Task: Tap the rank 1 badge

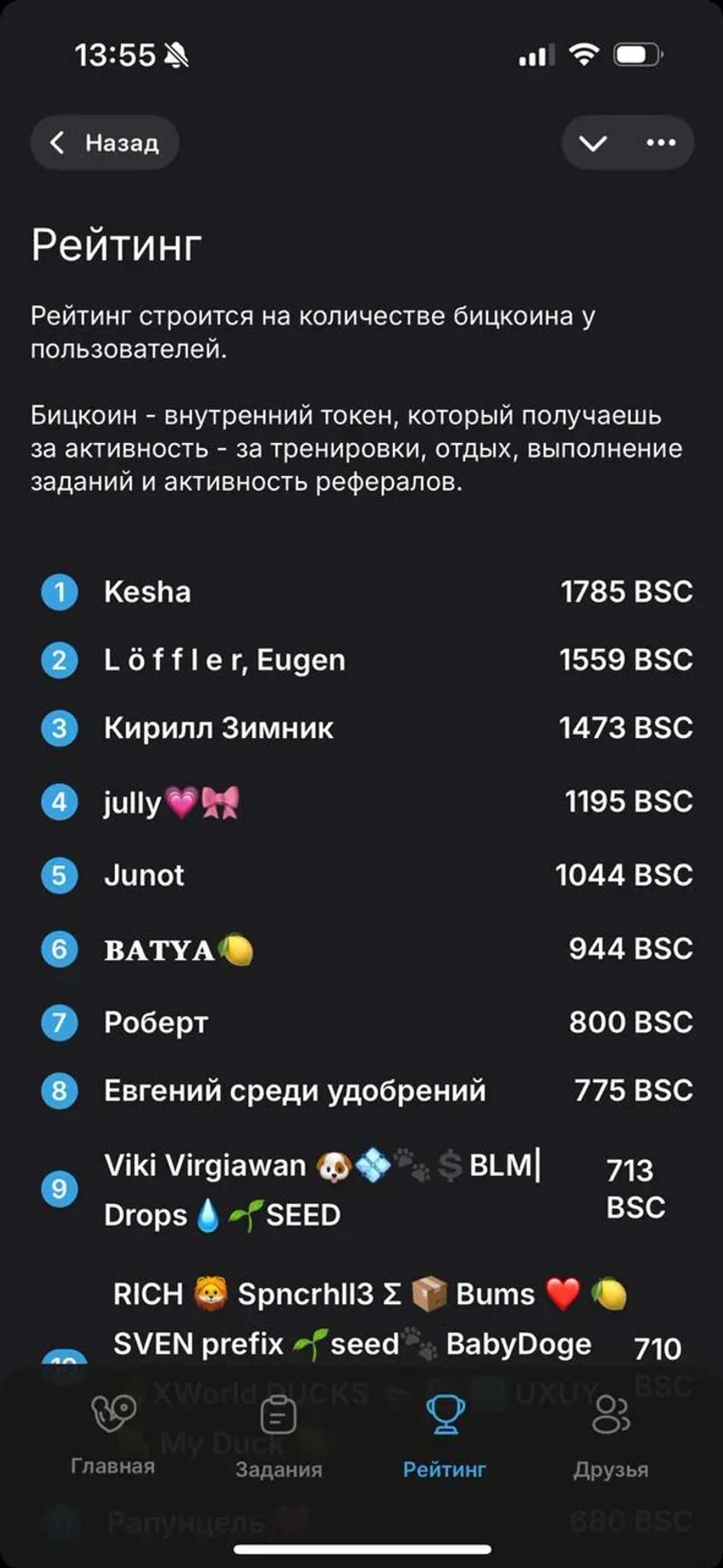Action: (59, 592)
